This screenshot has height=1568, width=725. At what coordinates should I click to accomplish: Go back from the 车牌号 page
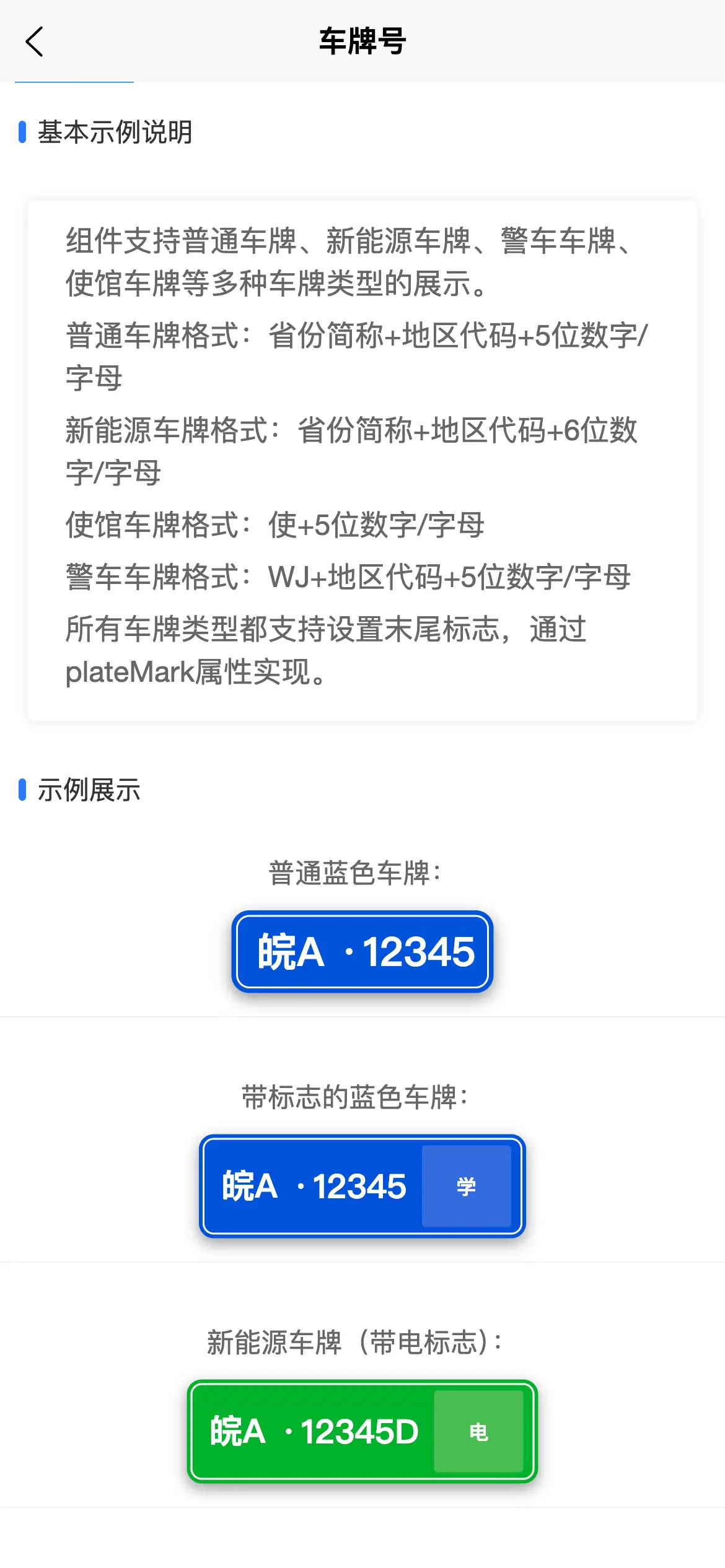pyautogui.click(x=35, y=41)
